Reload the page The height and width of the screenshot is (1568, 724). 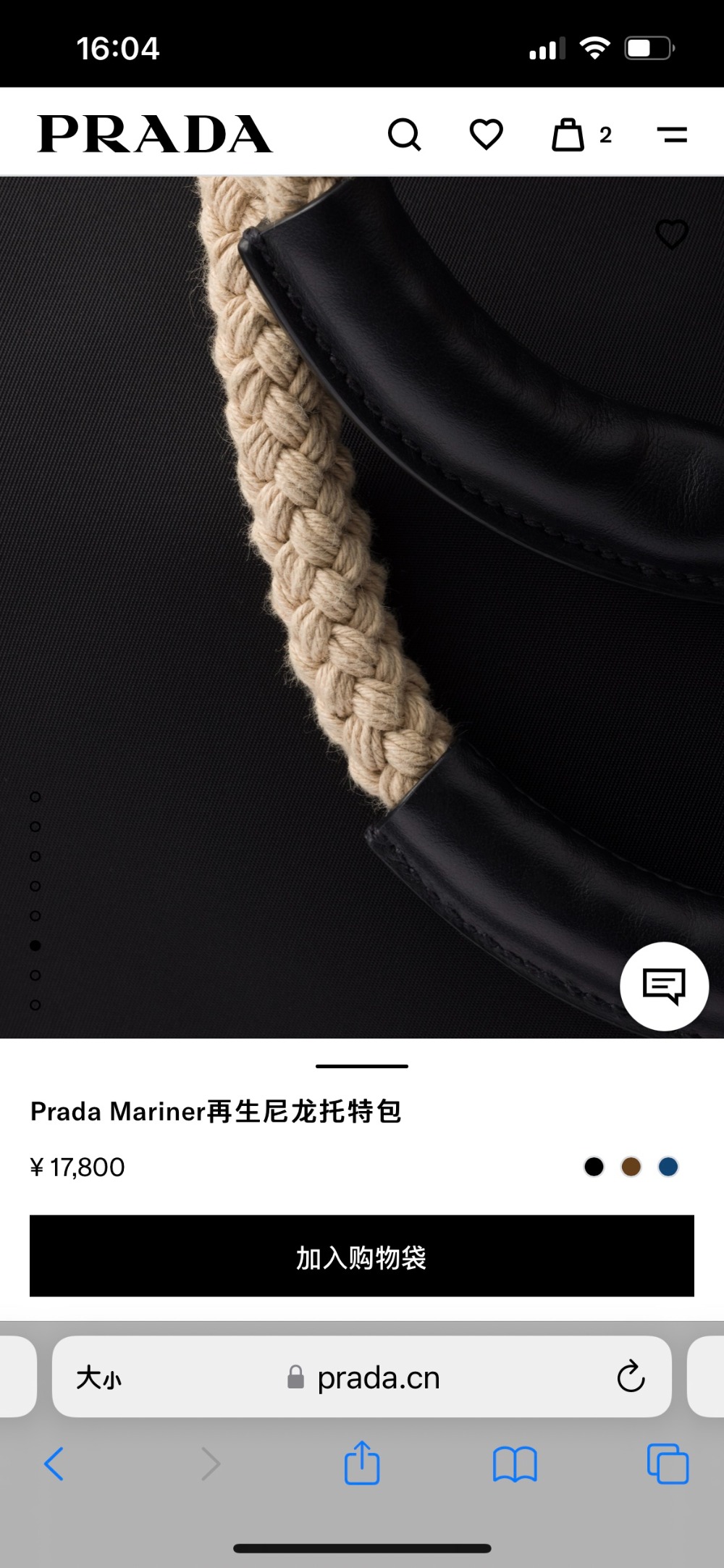tap(631, 1377)
